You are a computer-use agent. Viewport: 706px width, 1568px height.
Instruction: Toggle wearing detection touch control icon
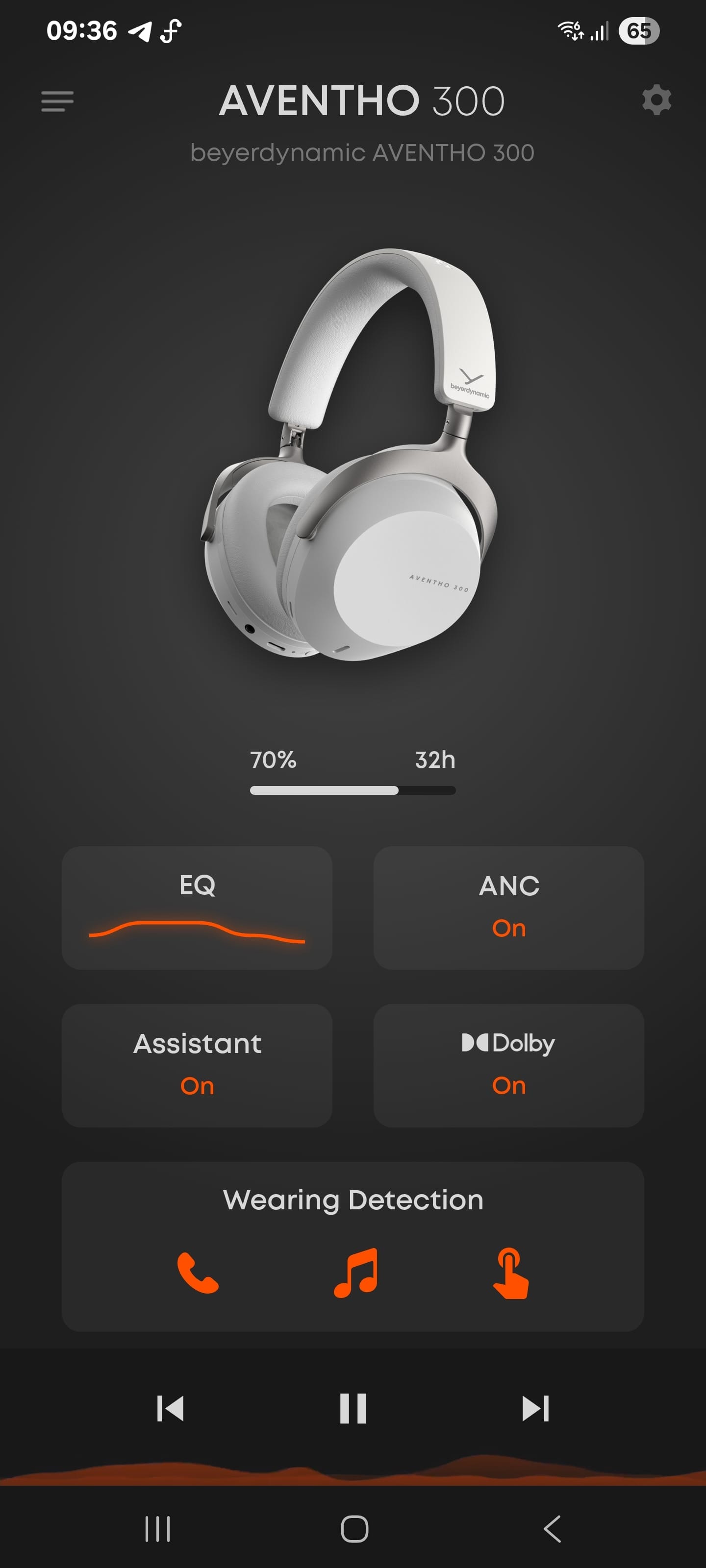[510, 1273]
